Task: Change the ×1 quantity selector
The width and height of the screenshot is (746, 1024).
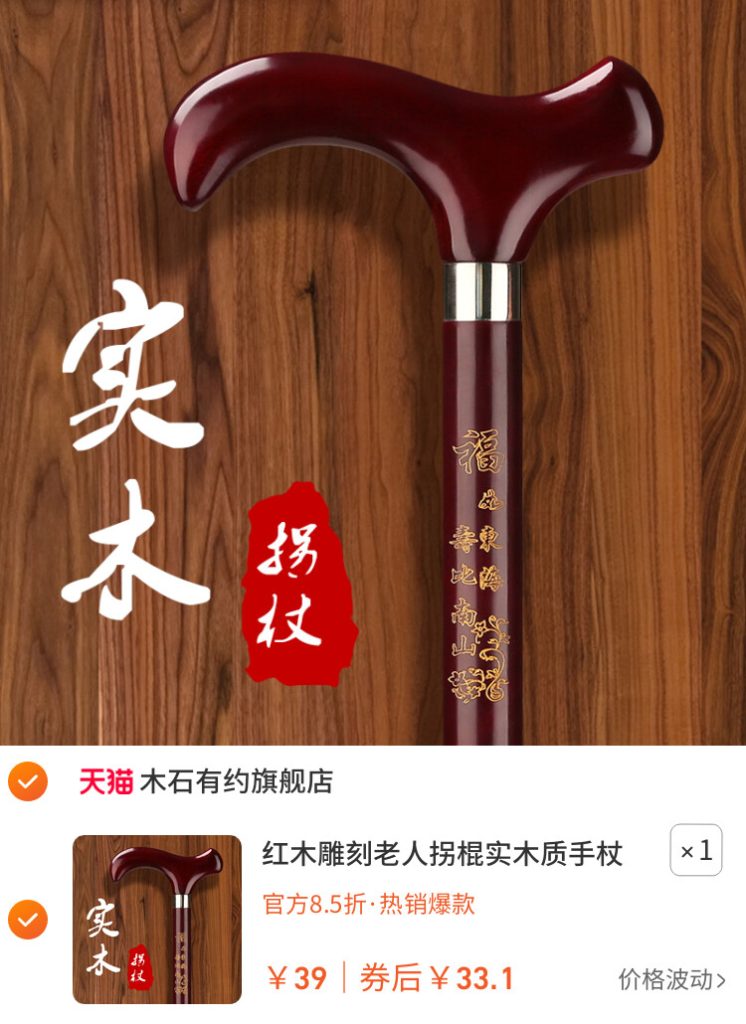Action: point(696,851)
